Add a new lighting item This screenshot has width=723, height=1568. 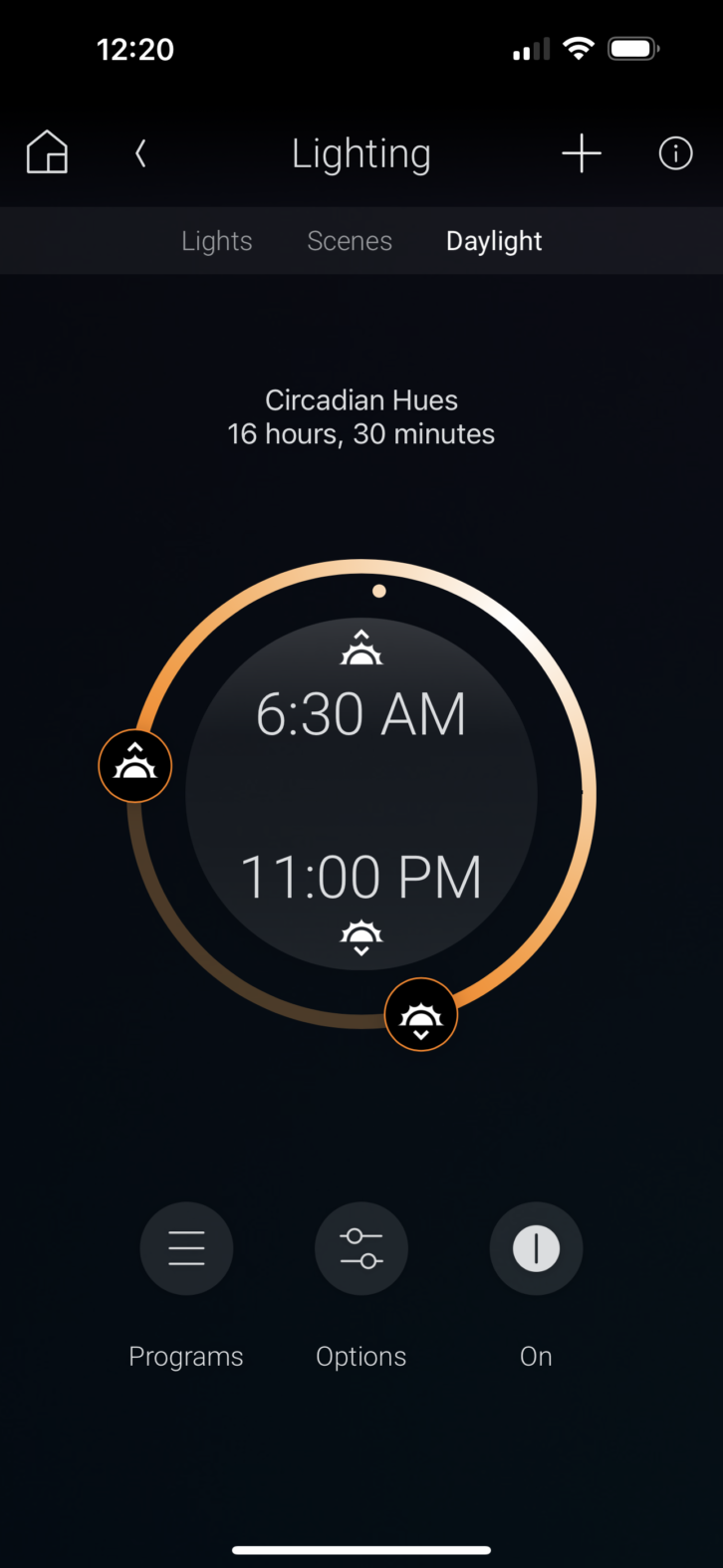pos(582,153)
